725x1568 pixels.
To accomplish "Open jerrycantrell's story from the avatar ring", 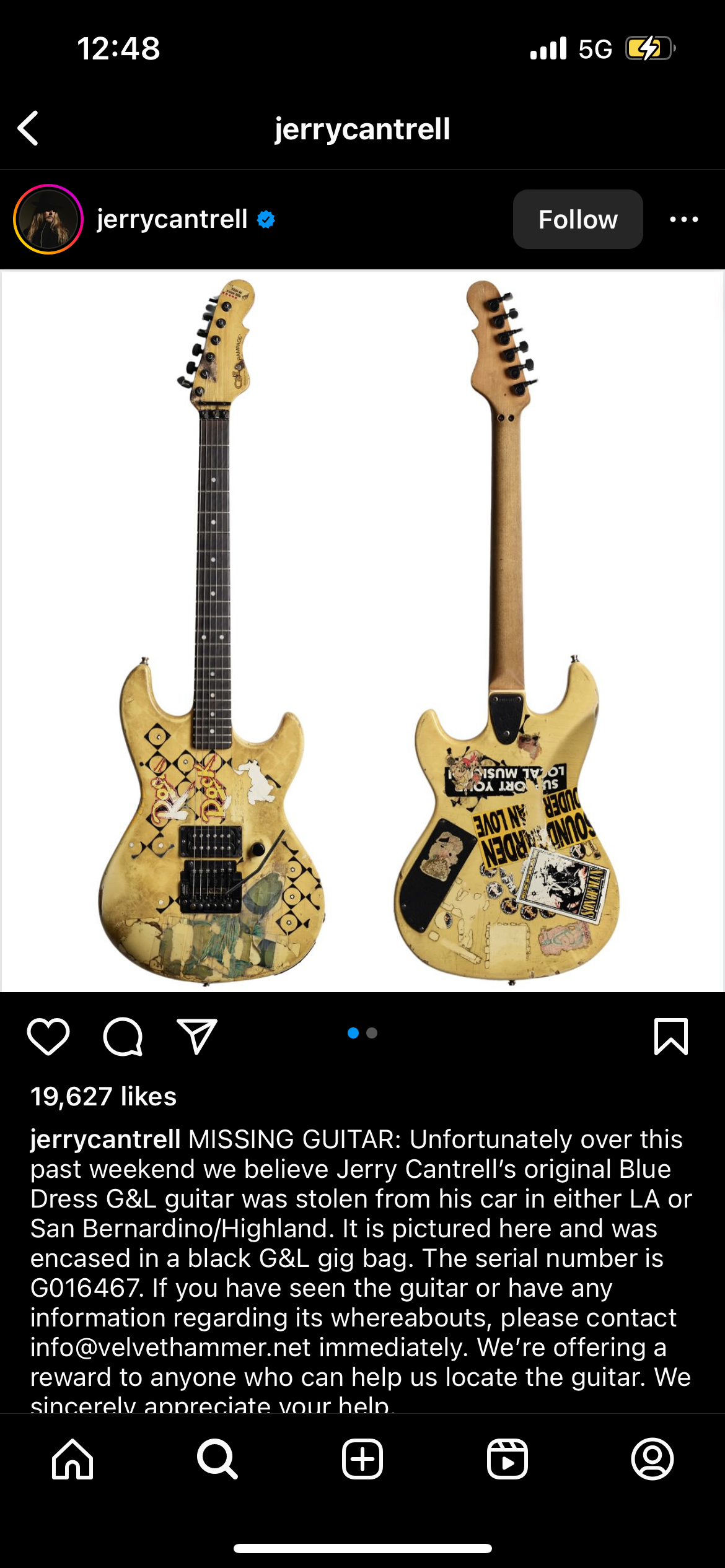I will [x=48, y=219].
